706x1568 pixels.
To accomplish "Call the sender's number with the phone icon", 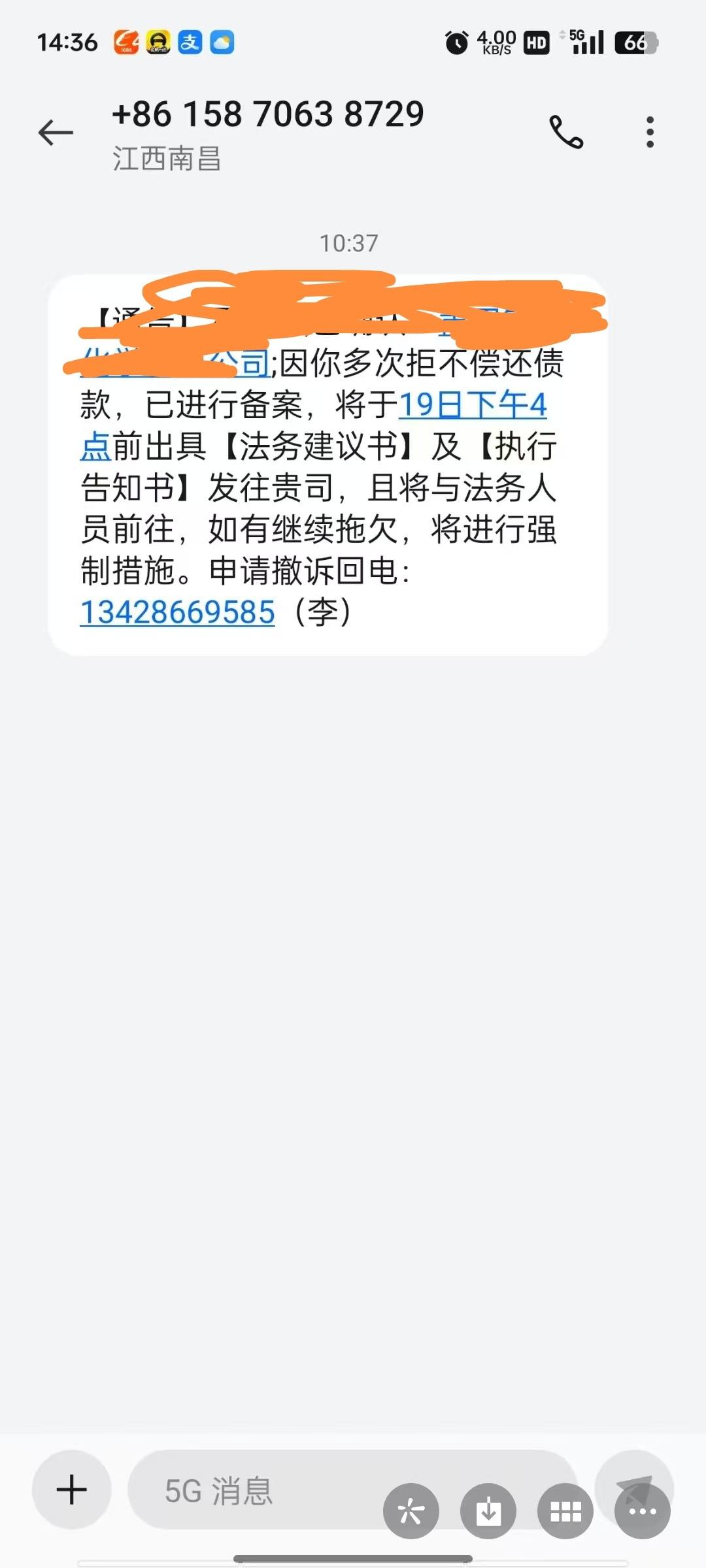I will pyautogui.click(x=566, y=132).
